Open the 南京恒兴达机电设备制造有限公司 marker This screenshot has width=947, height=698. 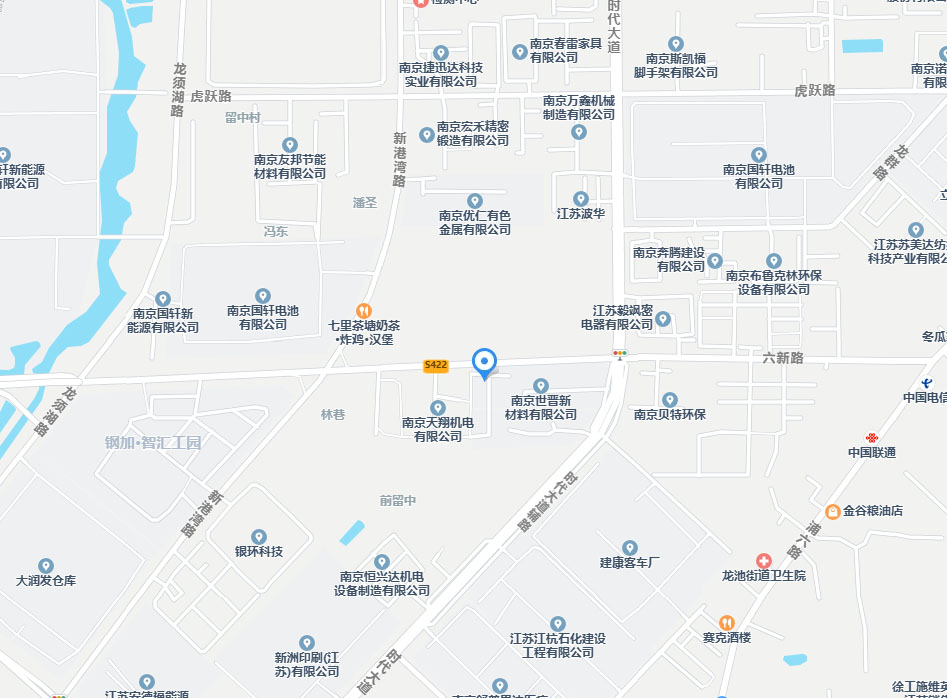click(x=382, y=562)
